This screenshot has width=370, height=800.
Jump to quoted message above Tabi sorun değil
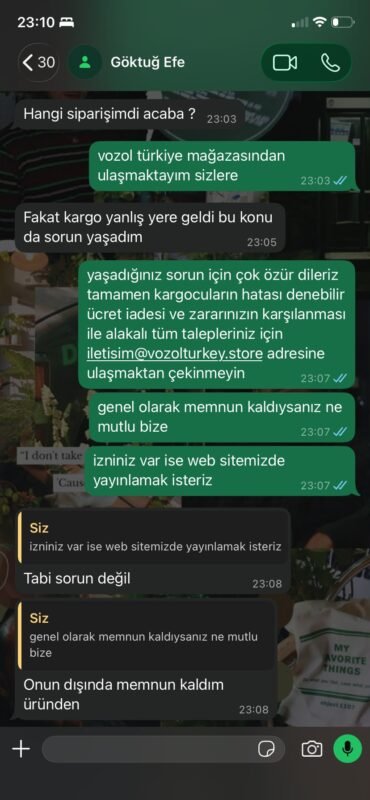point(153,537)
